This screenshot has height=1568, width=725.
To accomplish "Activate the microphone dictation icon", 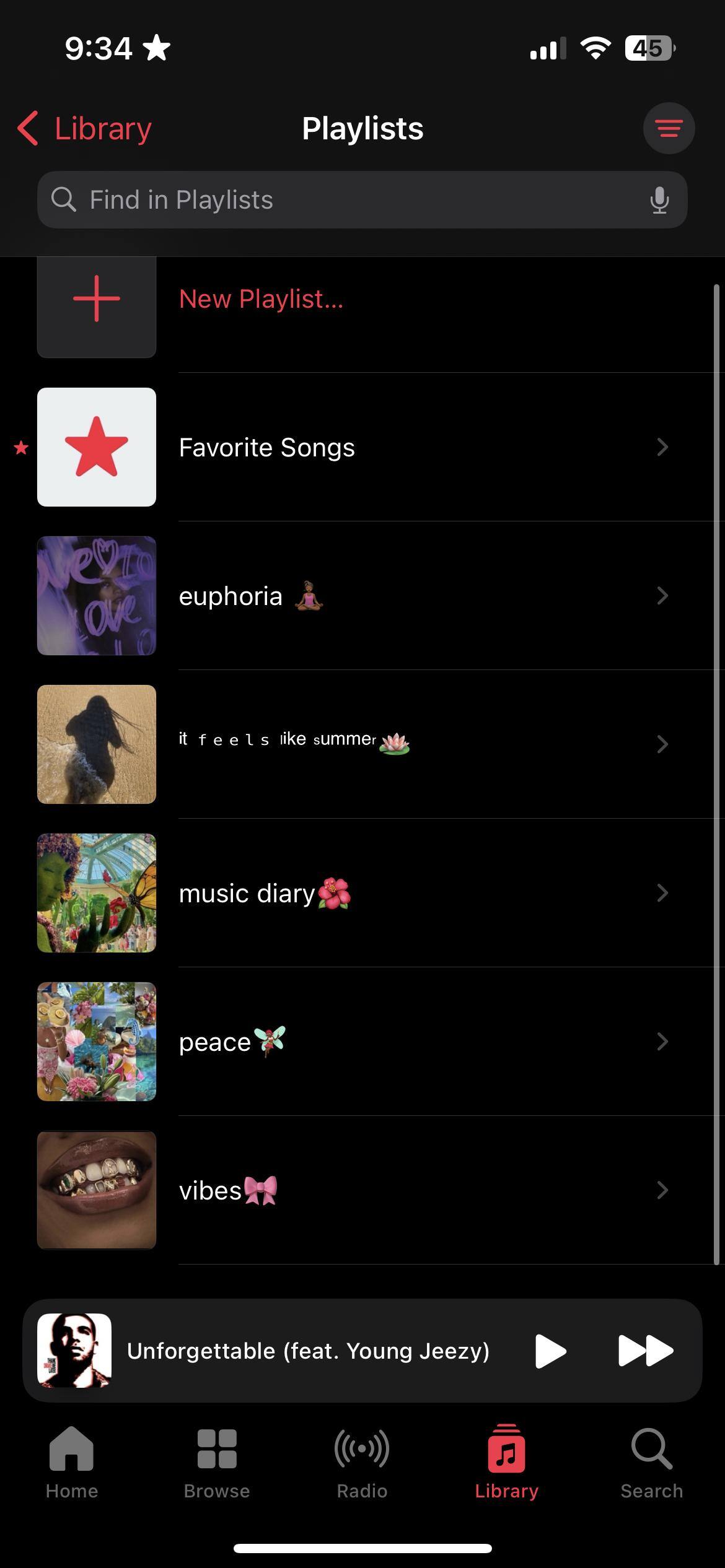I will click(659, 200).
